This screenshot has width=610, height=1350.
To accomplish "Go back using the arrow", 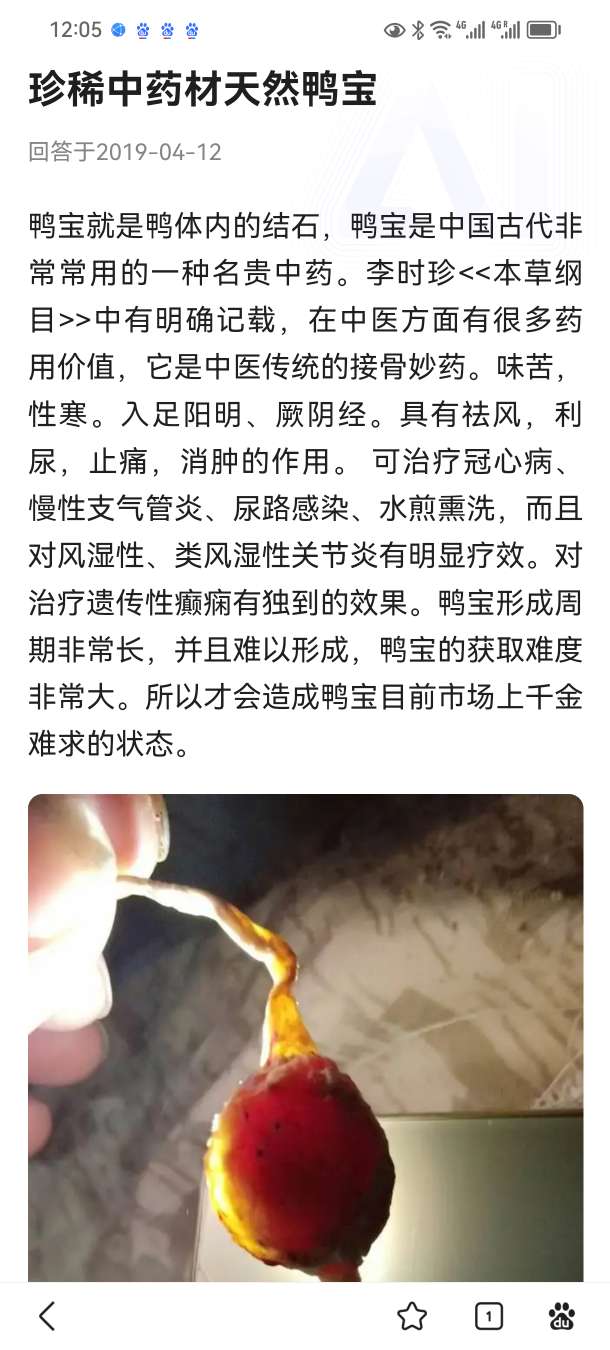I will [x=47, y=1316].
